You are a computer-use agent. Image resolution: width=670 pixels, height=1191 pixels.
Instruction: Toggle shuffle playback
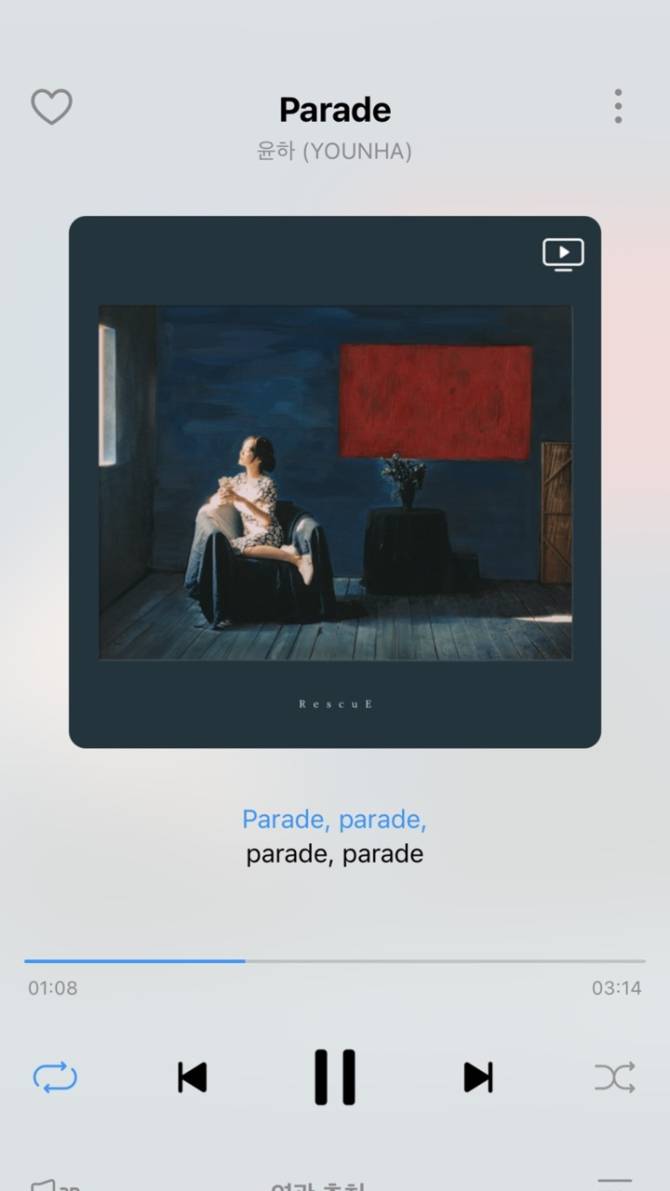tap(614, 1077)
